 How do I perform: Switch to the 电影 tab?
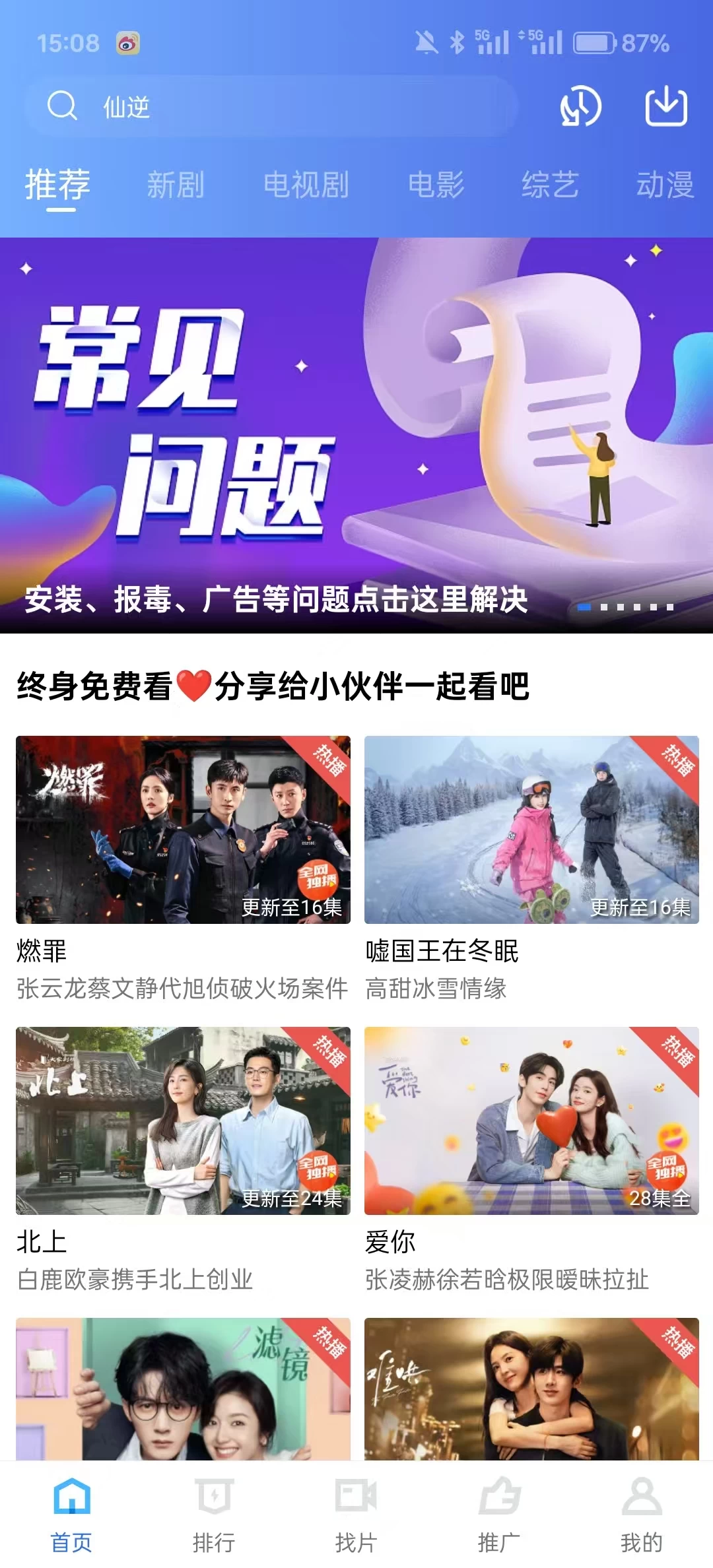coord(436,185)
